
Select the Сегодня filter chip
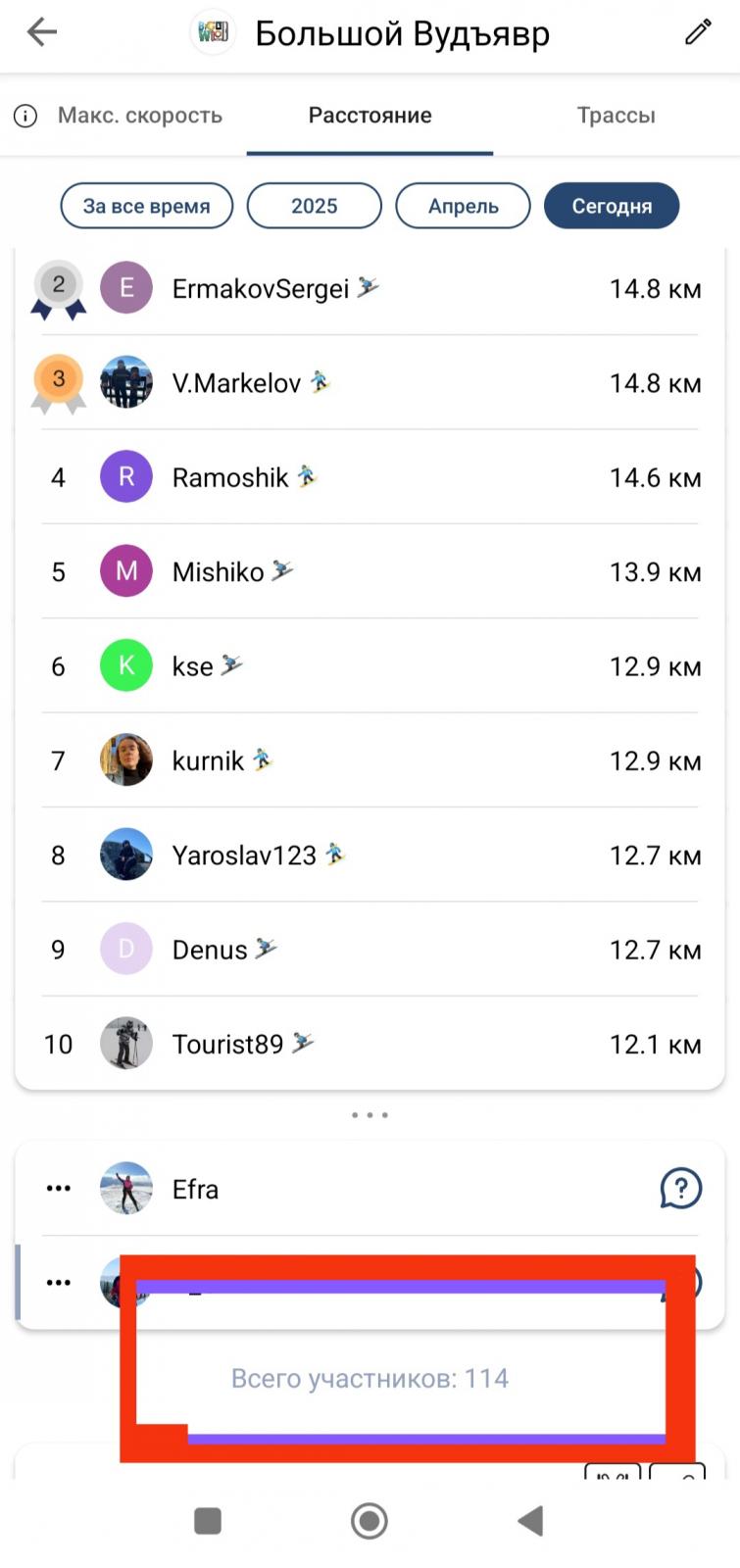click(x=612, y=206)
